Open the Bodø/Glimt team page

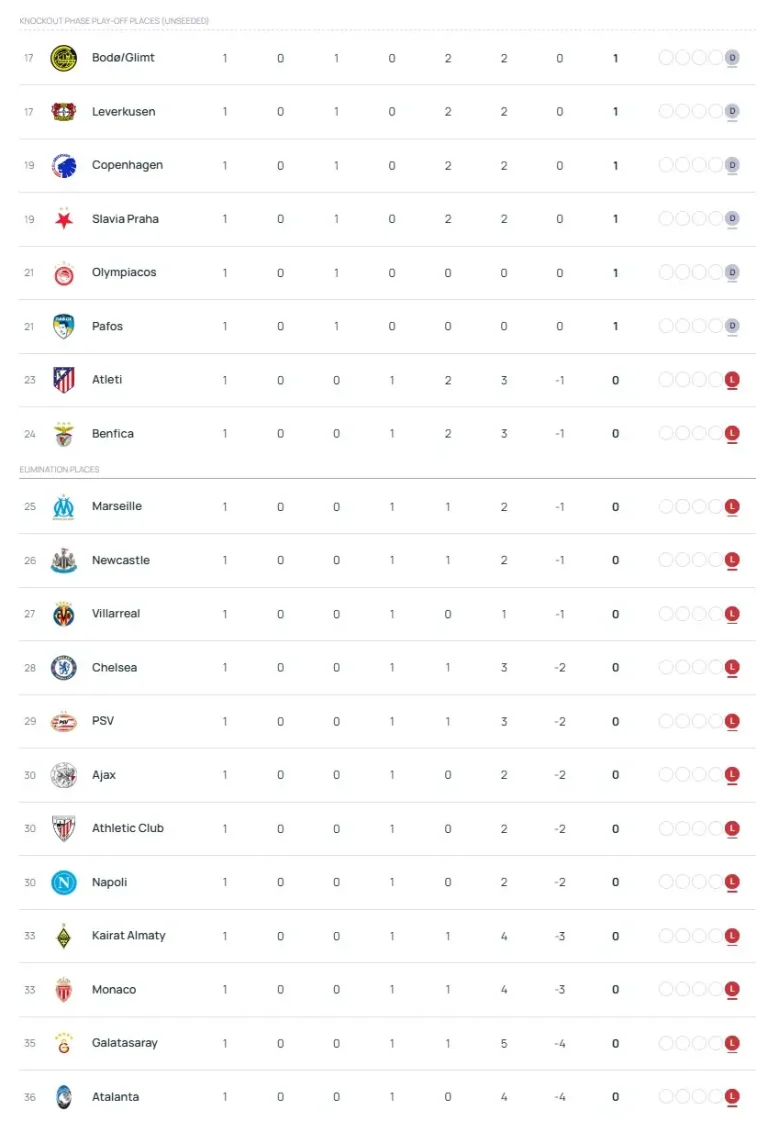pos(122,58)
